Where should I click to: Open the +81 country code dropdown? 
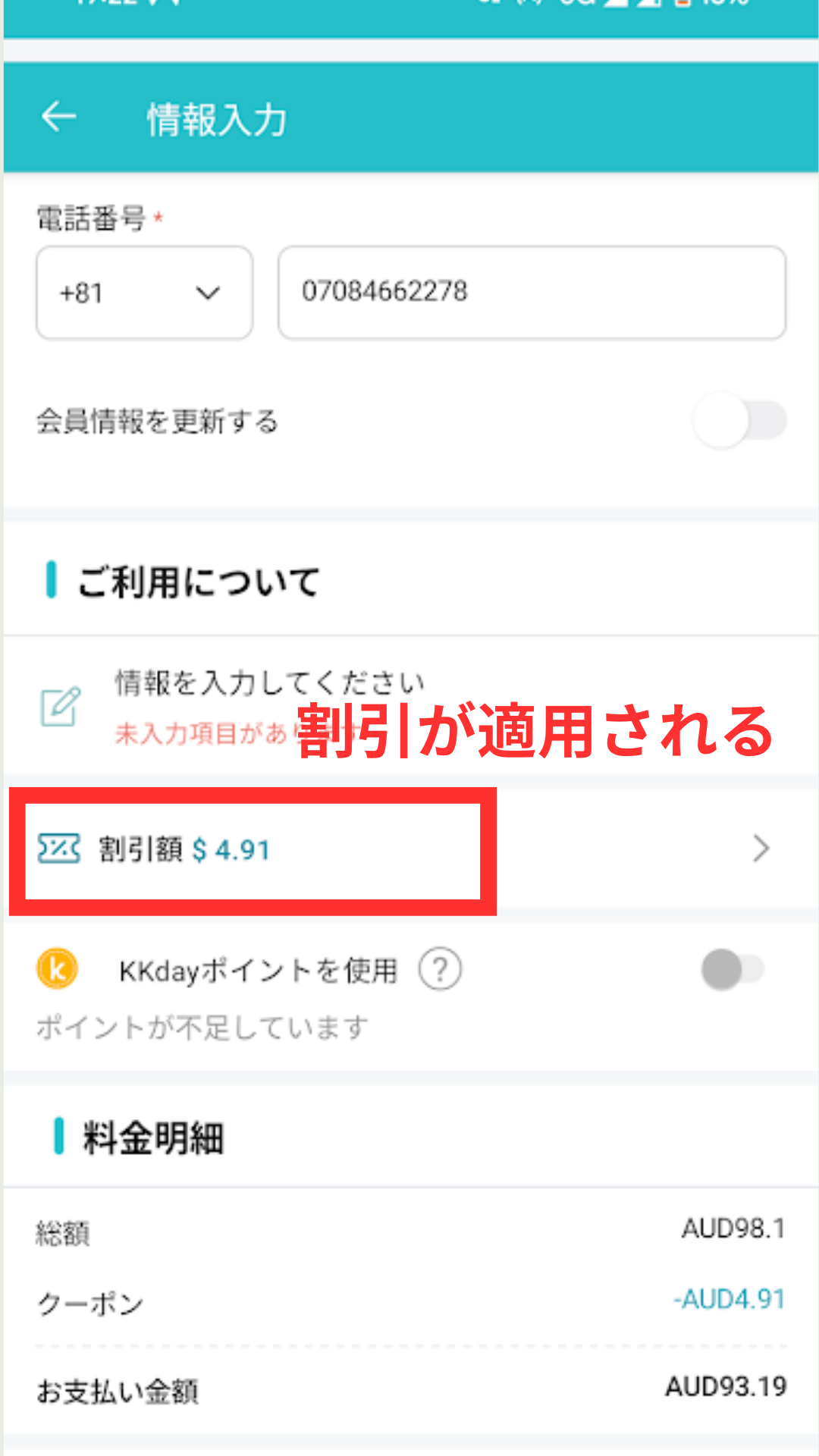[x=144, y=293]
